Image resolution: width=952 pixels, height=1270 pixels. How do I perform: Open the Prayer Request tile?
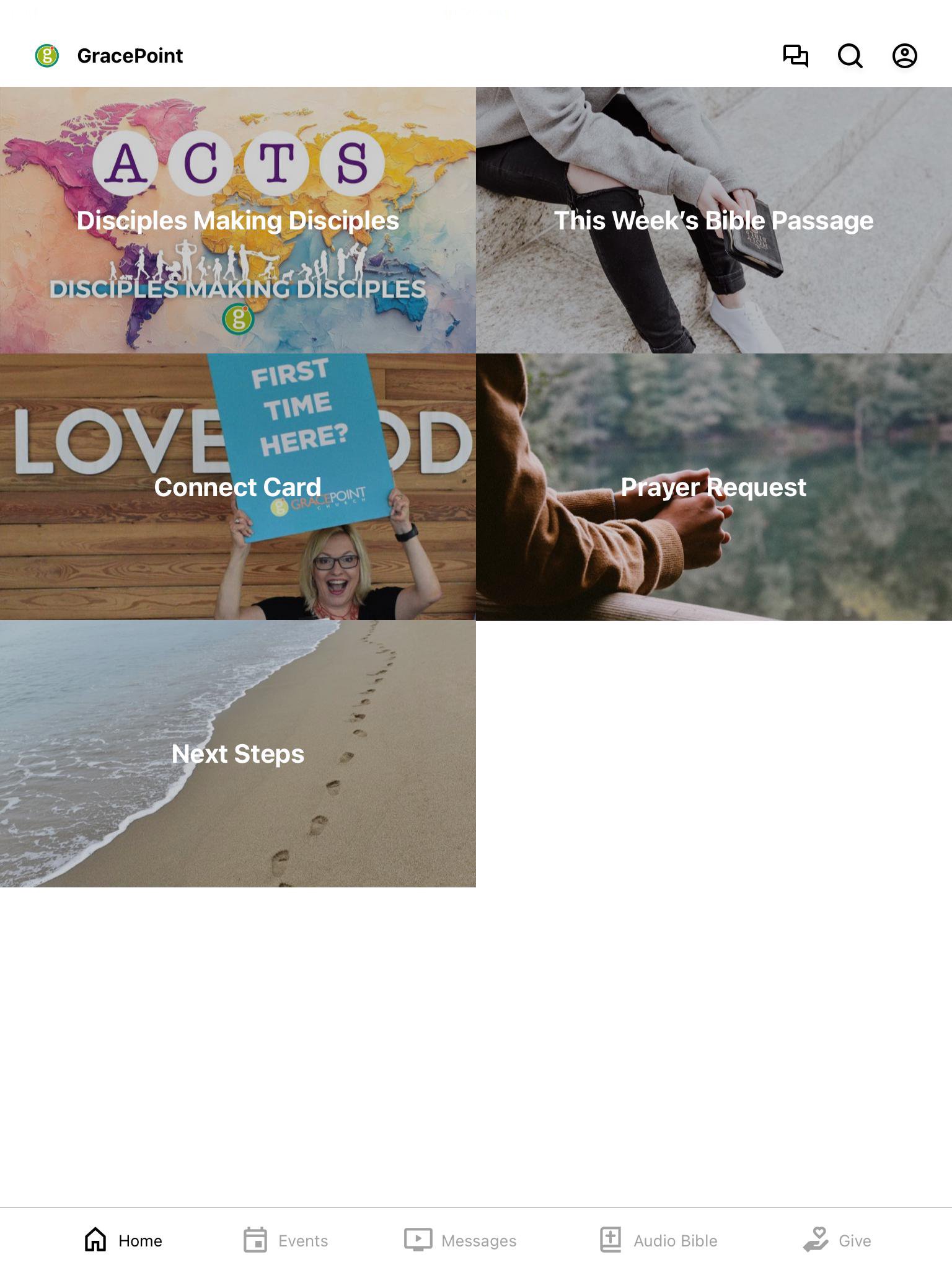click(x=714, y=487)
